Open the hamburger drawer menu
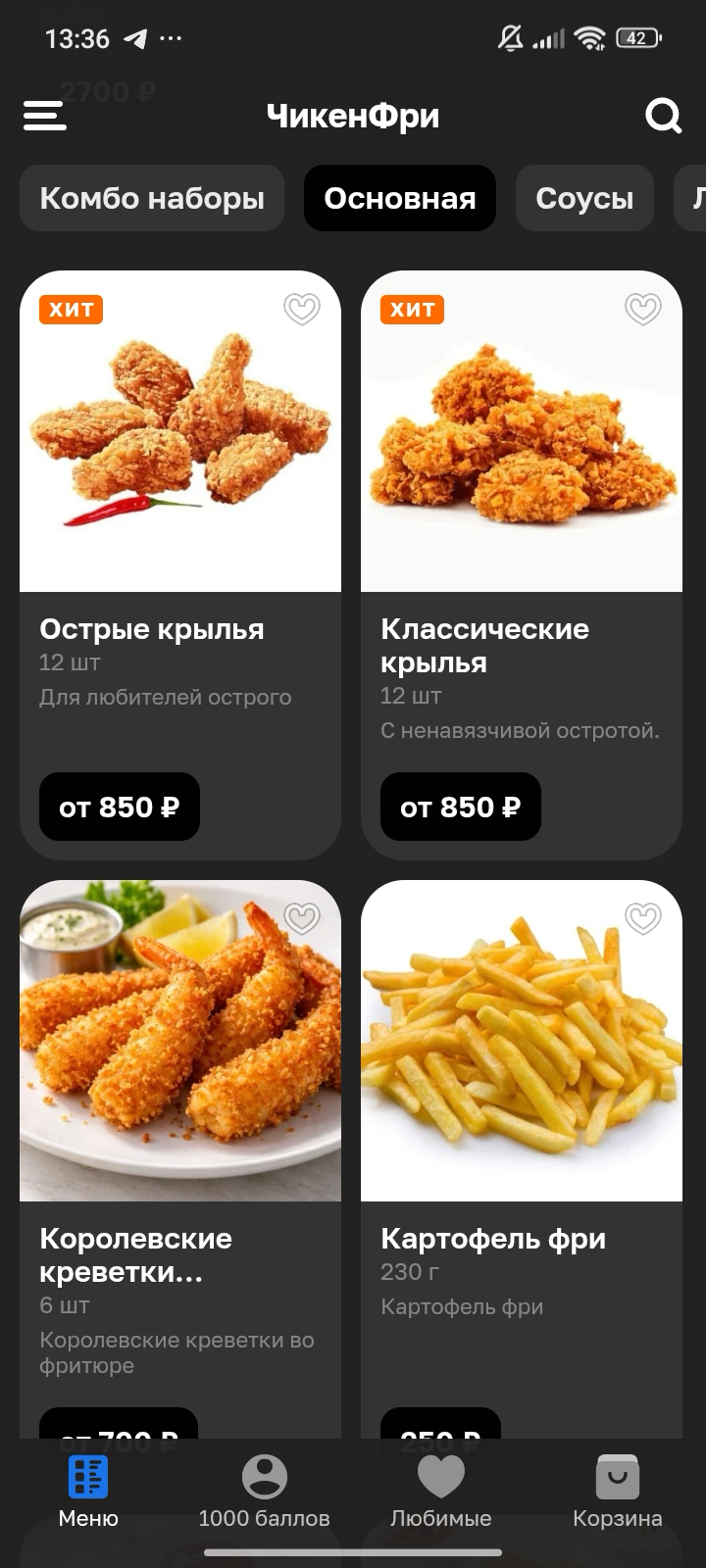The width and height of the screenshot is (706, 1568). click(45, 117)
